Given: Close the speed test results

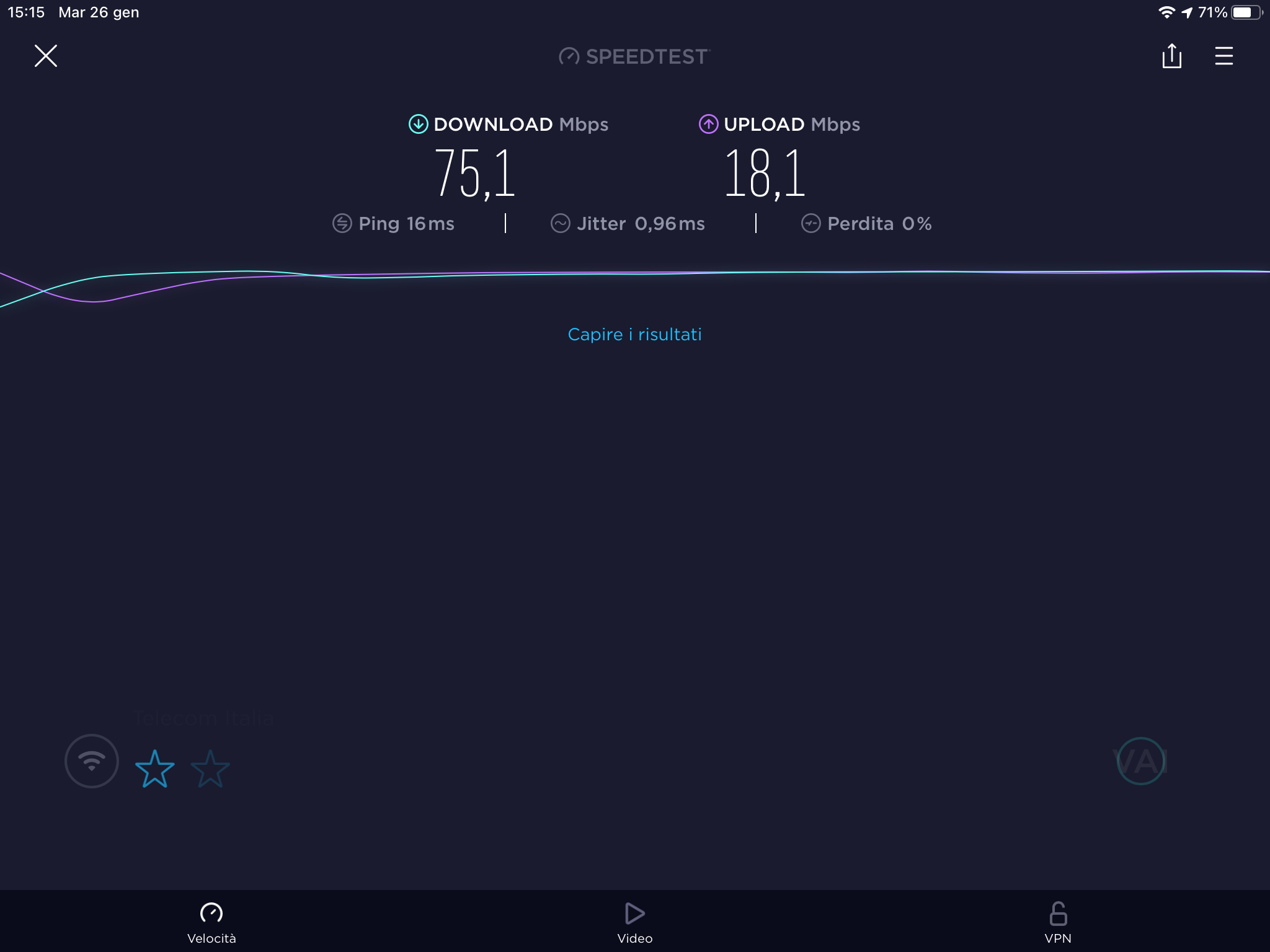Looking at the screenshot, I should pyautogui.click(x=46, y=56).
